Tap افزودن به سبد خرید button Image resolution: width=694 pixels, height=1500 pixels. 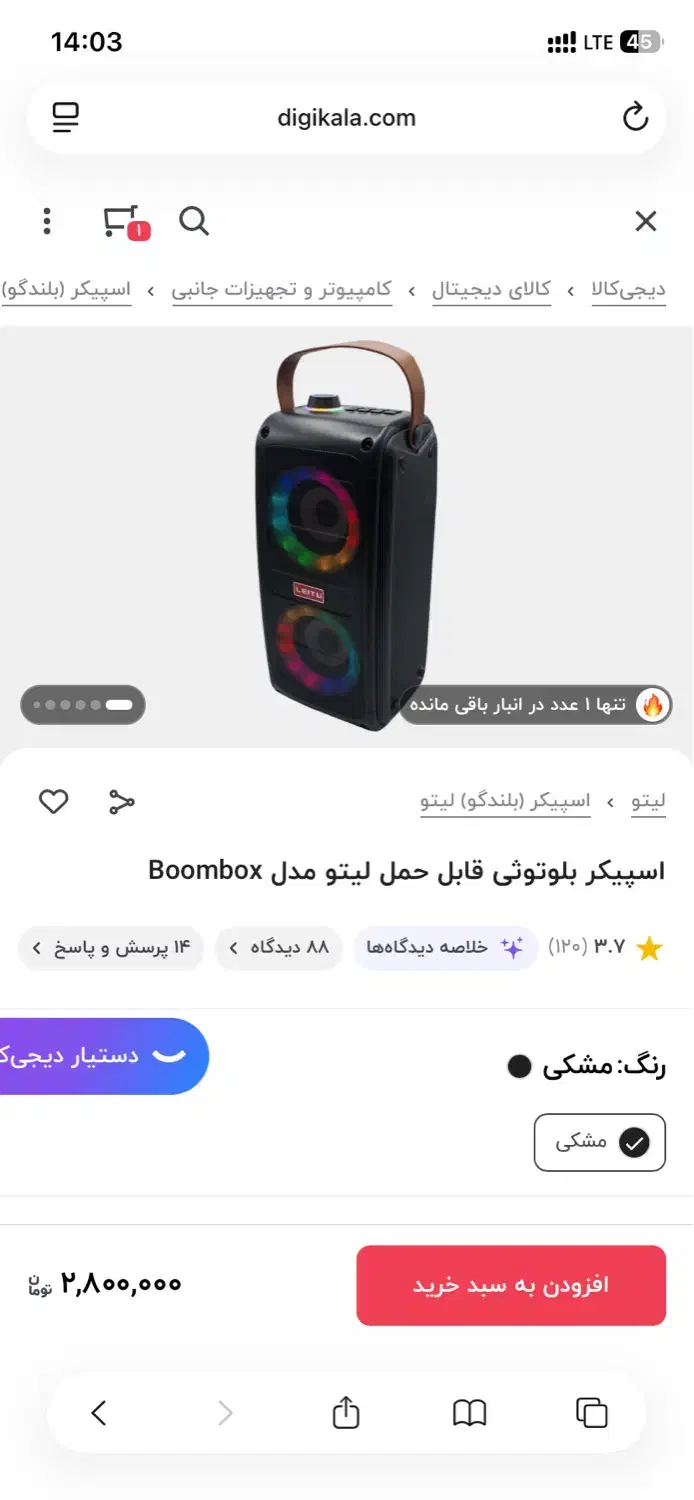511,1285
